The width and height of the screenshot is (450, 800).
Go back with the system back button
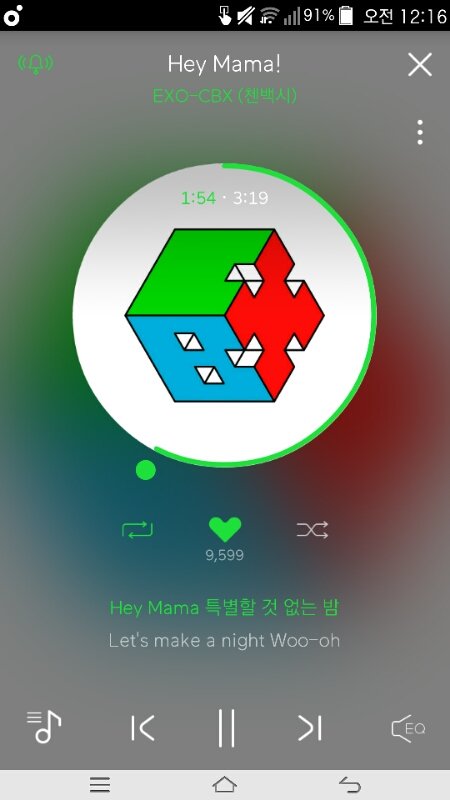pos(350,784)
